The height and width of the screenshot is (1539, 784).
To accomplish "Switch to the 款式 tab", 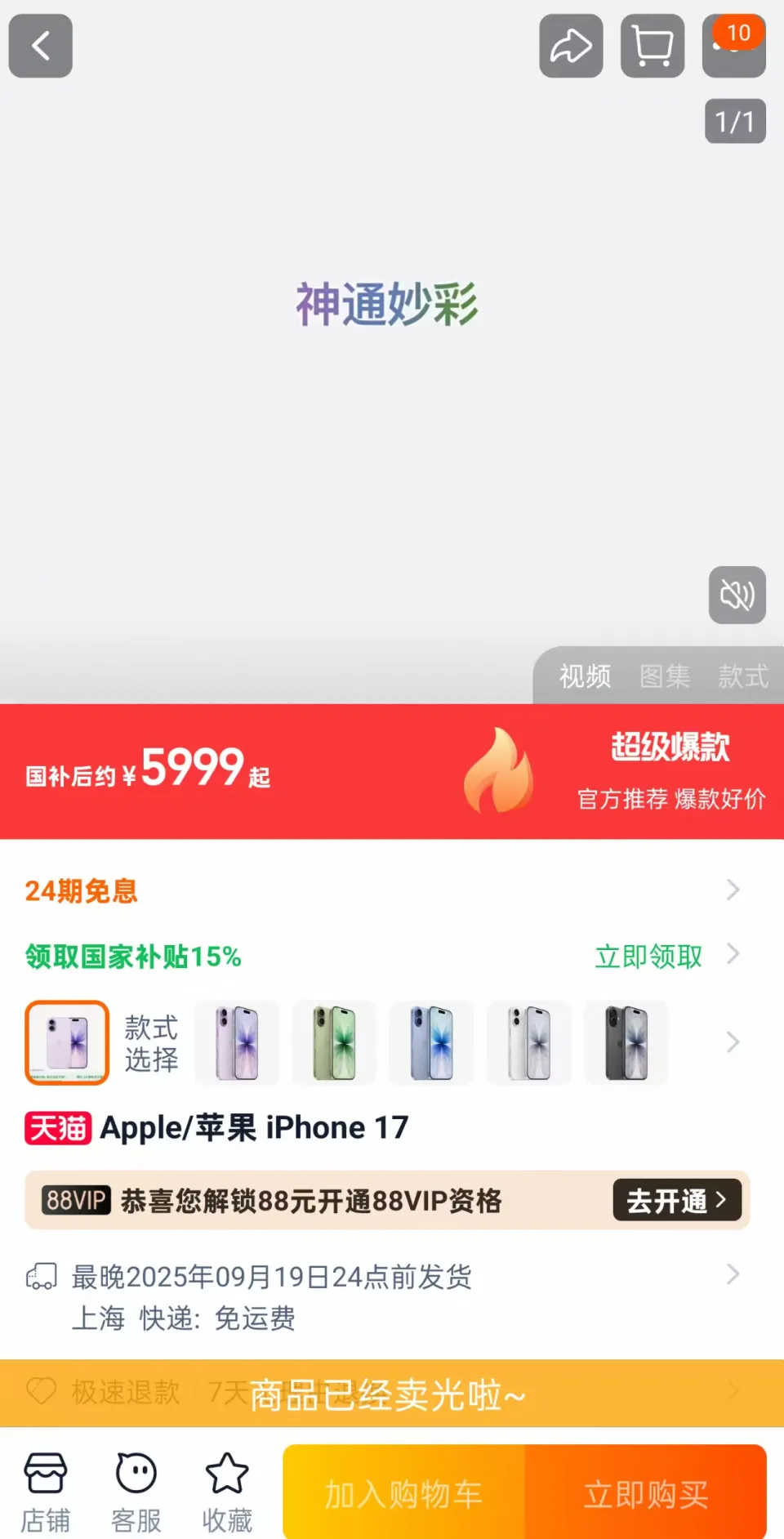I will point(743,676).
